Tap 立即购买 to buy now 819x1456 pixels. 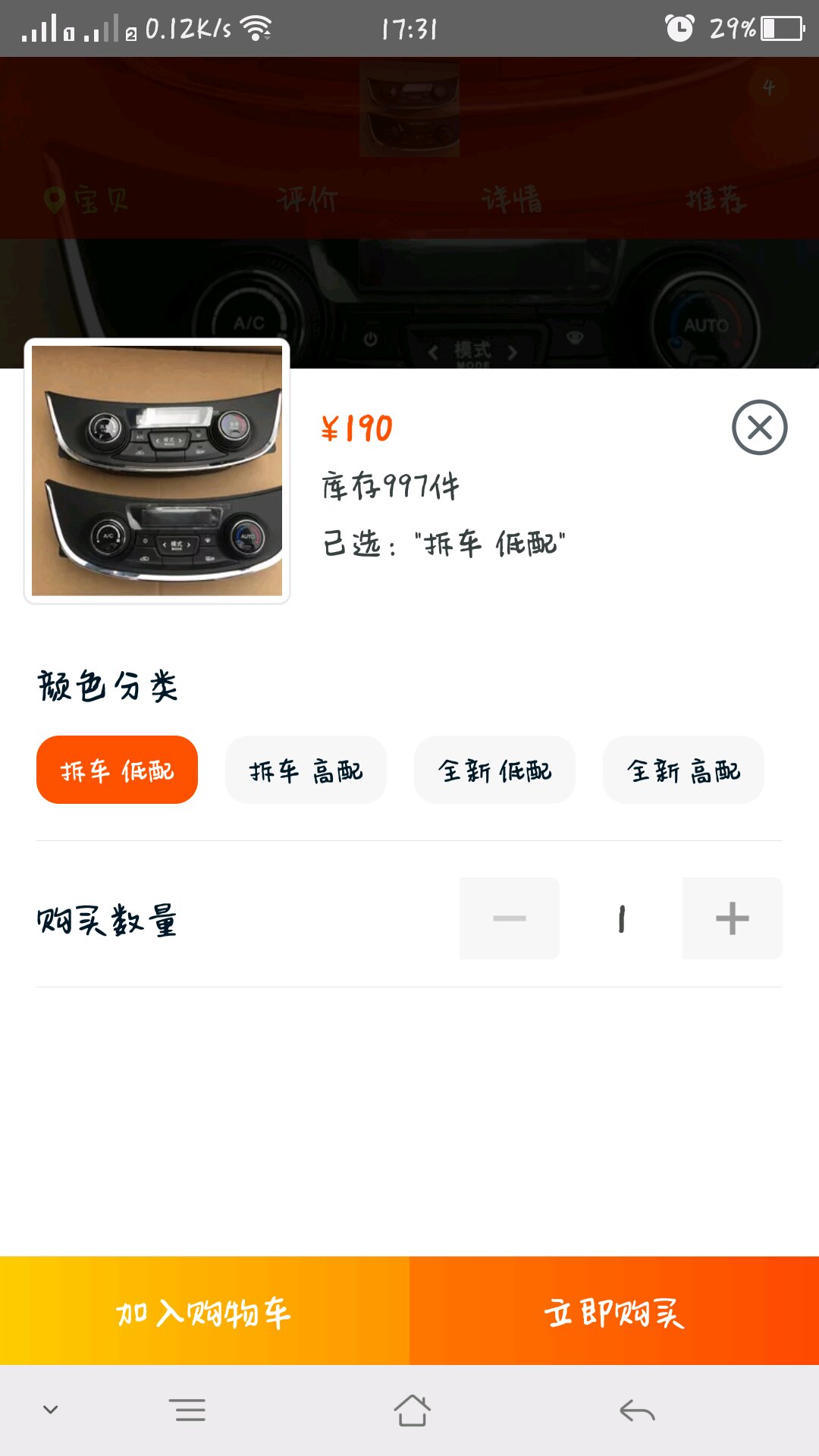pyautogui.click(x=614, y=1311)
